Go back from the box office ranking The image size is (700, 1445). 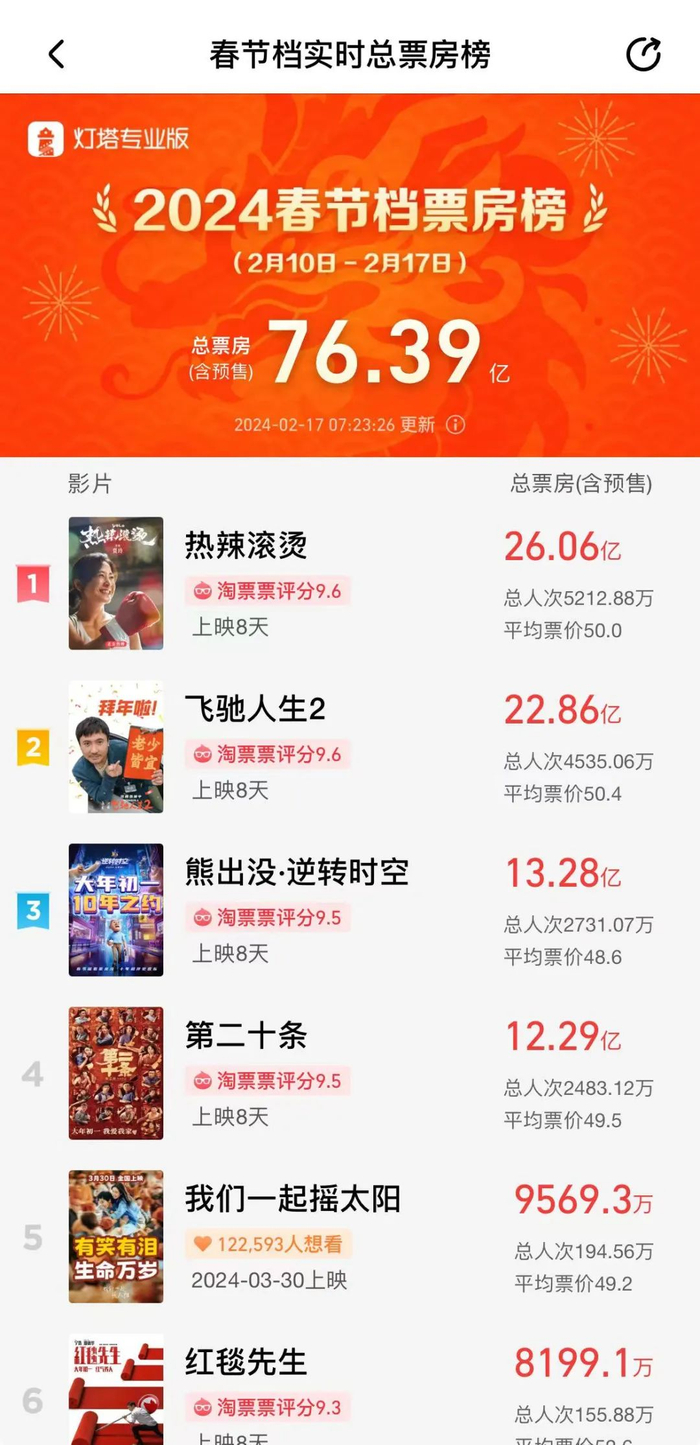point(56,54)
